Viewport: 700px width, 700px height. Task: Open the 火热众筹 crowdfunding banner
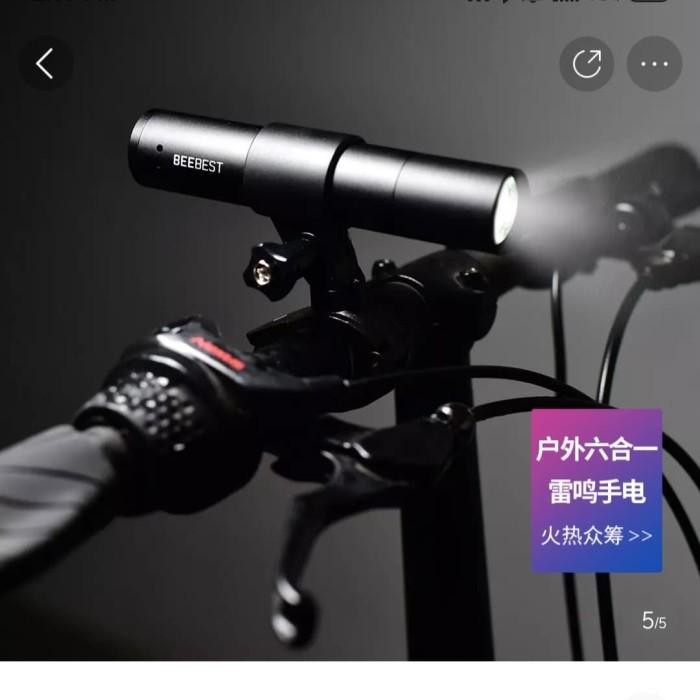[x=596, y=490]
